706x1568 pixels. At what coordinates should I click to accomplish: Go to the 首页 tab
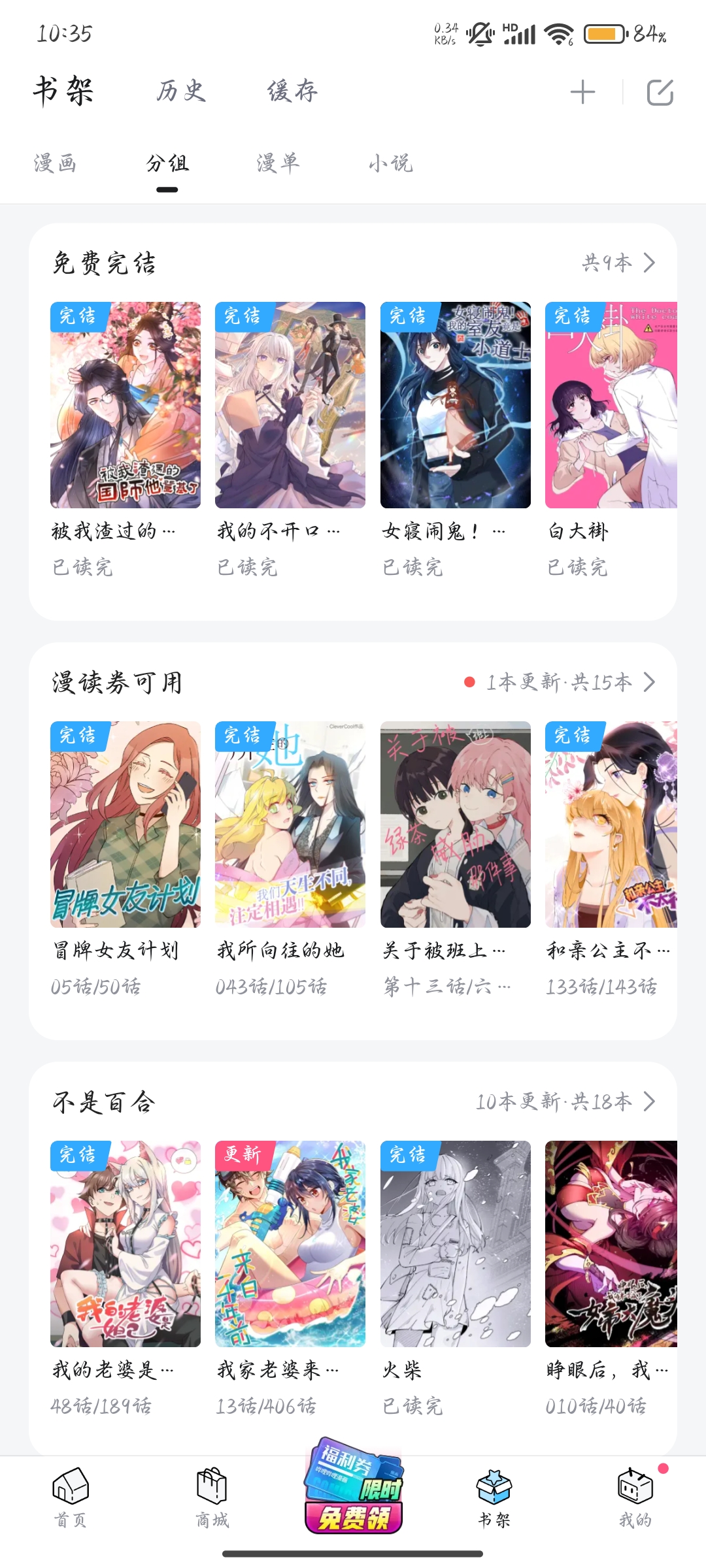(70, 1497)
